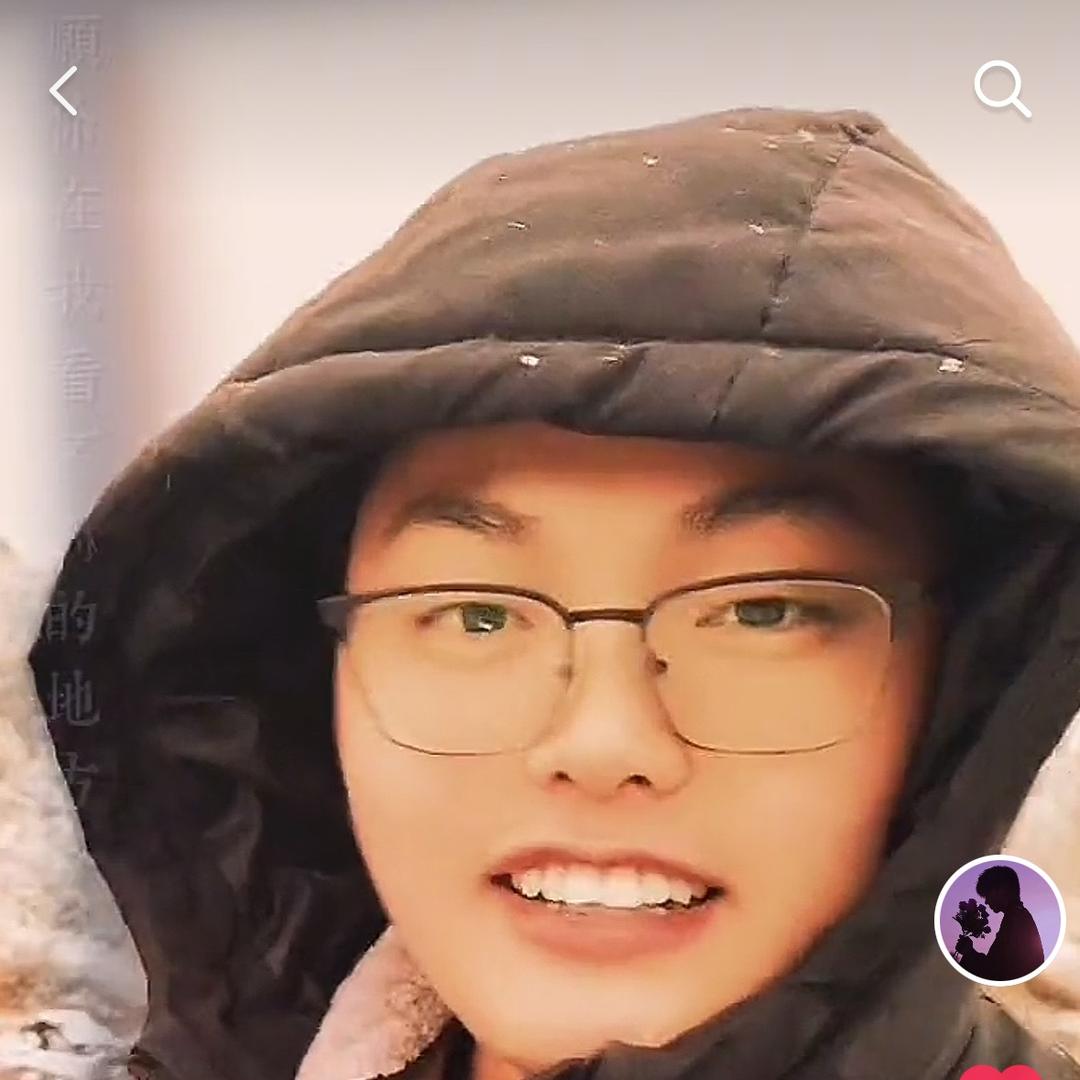Like the video with the heart icon
Image resolution: width=1080 pixels, height=1080 pixels.
(1002, 1072)
